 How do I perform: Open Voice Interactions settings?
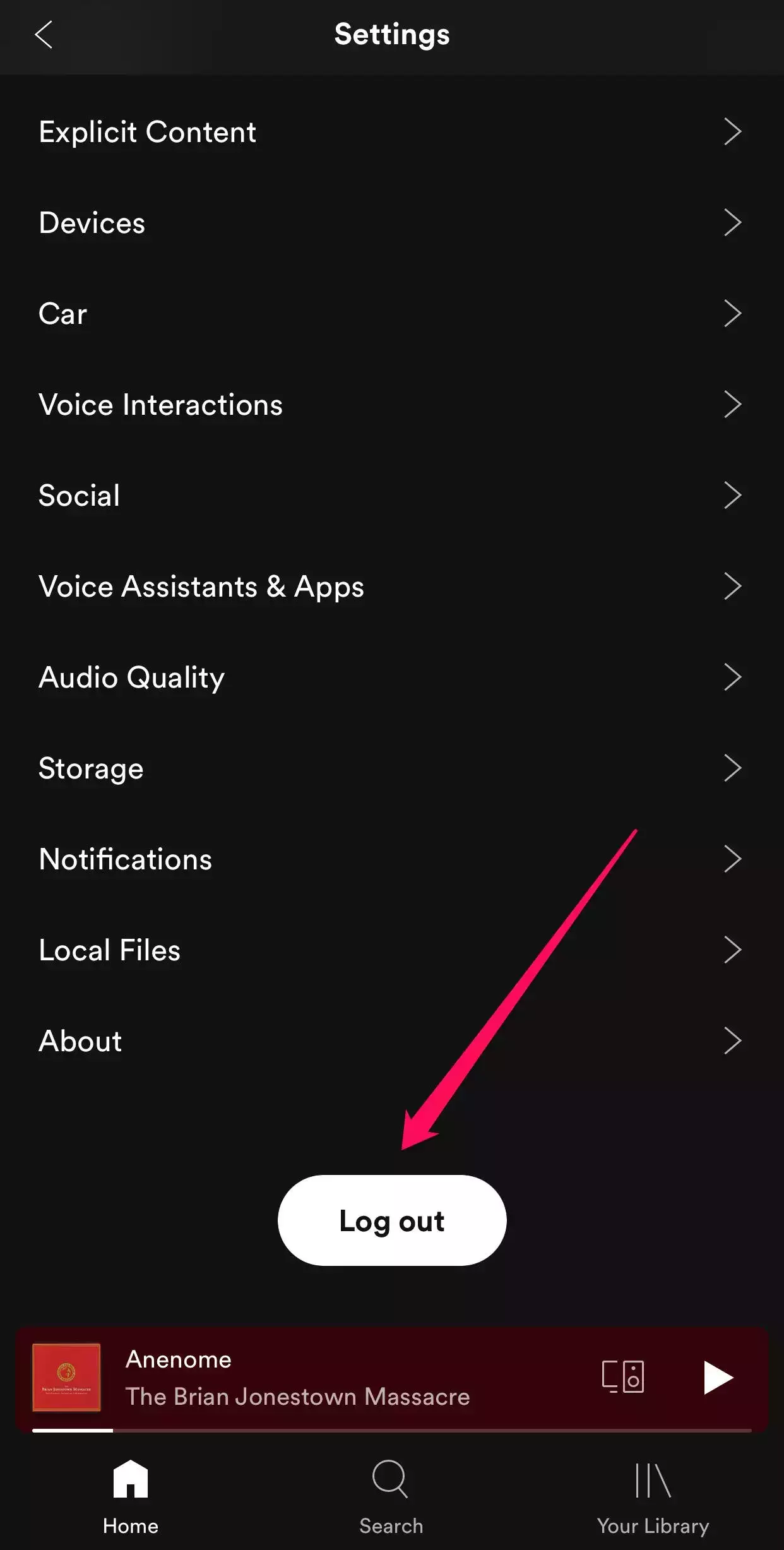pyautogui.click(x=391, y=405)
